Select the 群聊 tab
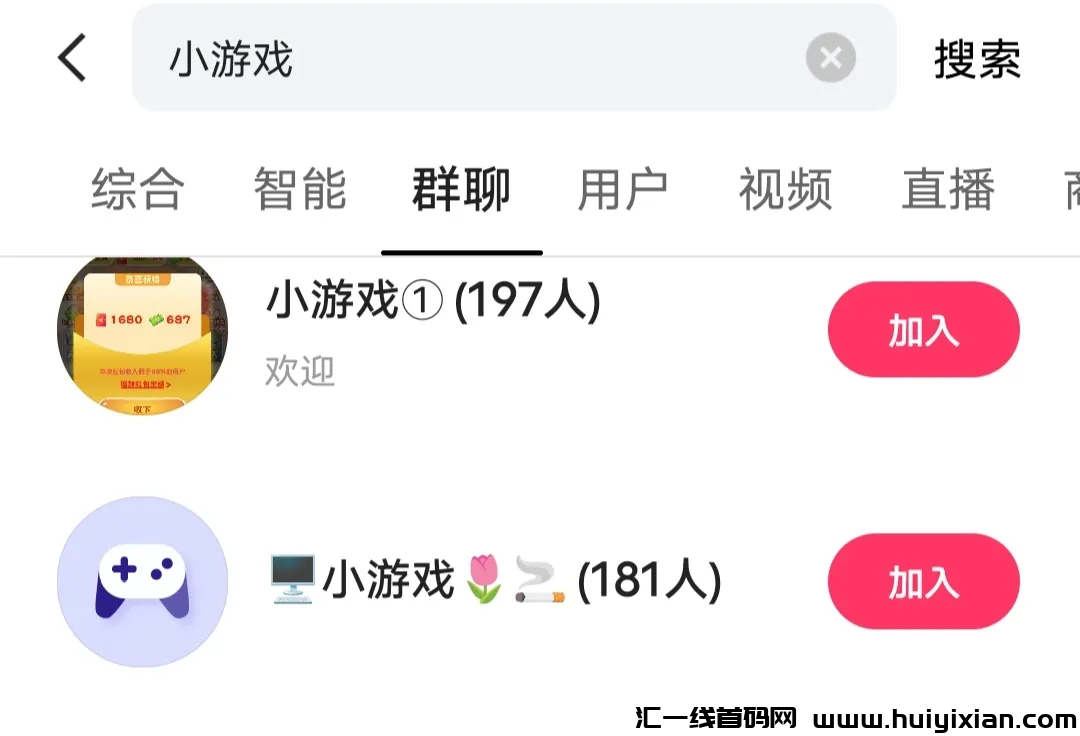This screenshot has height=736, width=1080. [461, 189]
